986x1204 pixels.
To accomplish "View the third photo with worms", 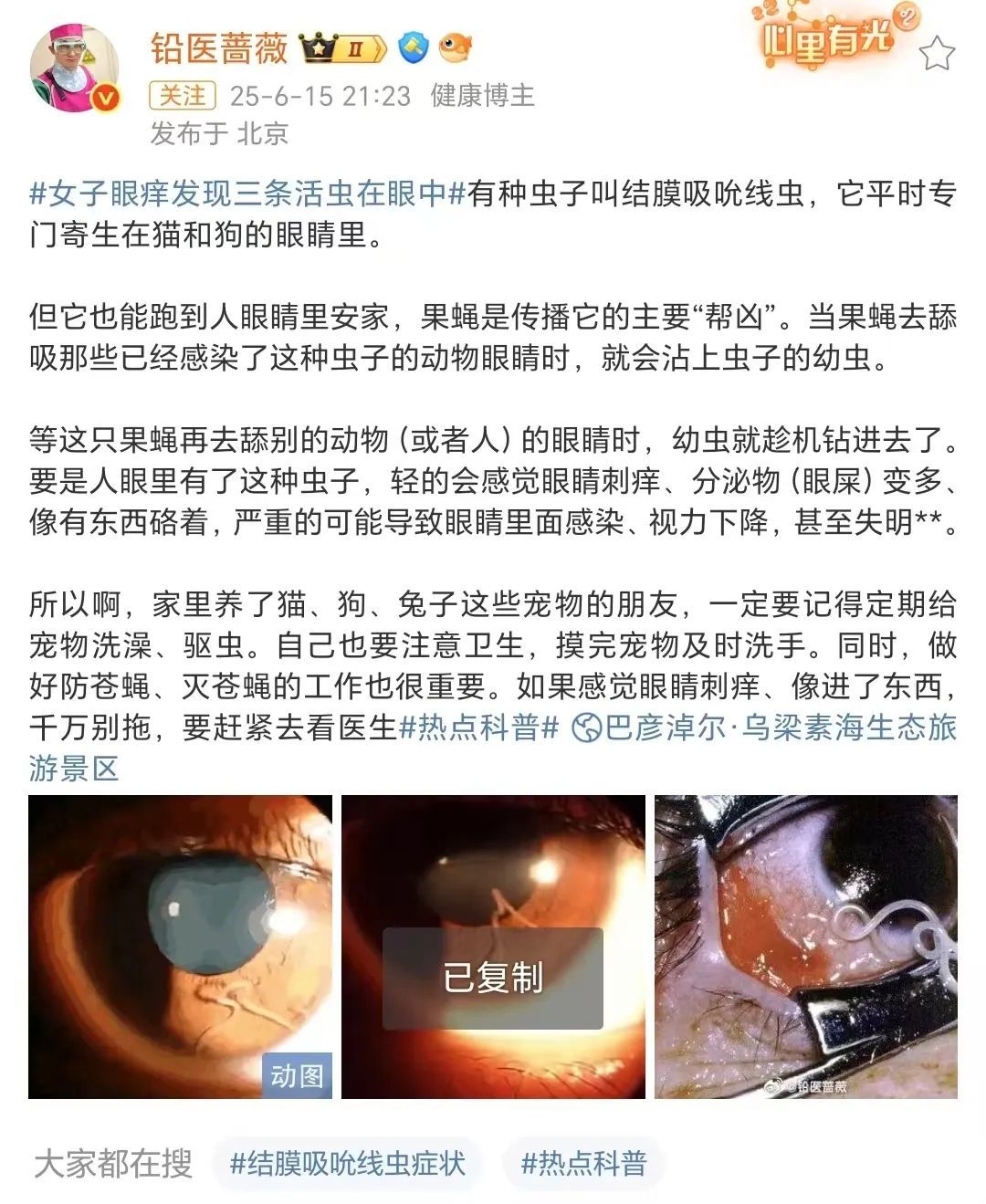I will tap(806, 947).
